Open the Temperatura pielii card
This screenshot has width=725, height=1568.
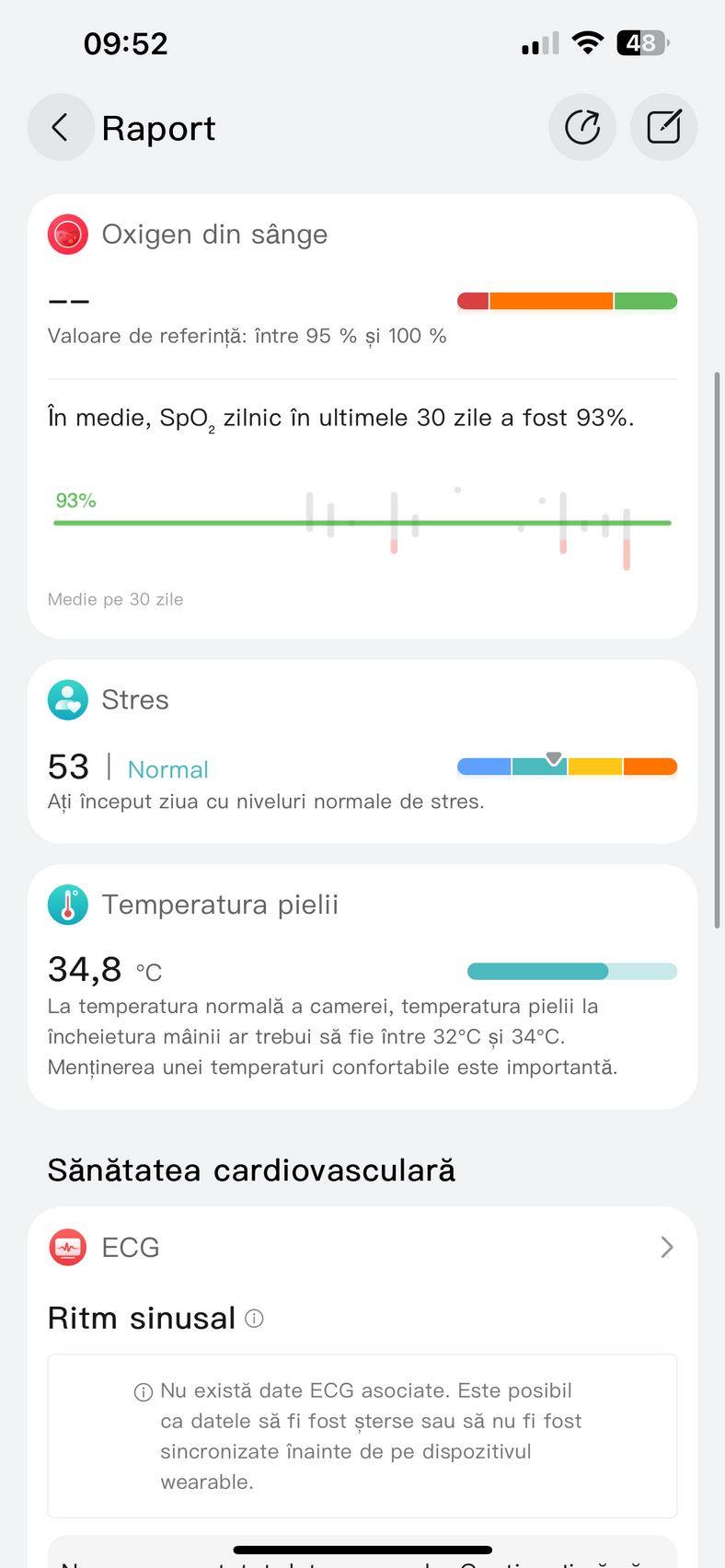coord(362,986)
